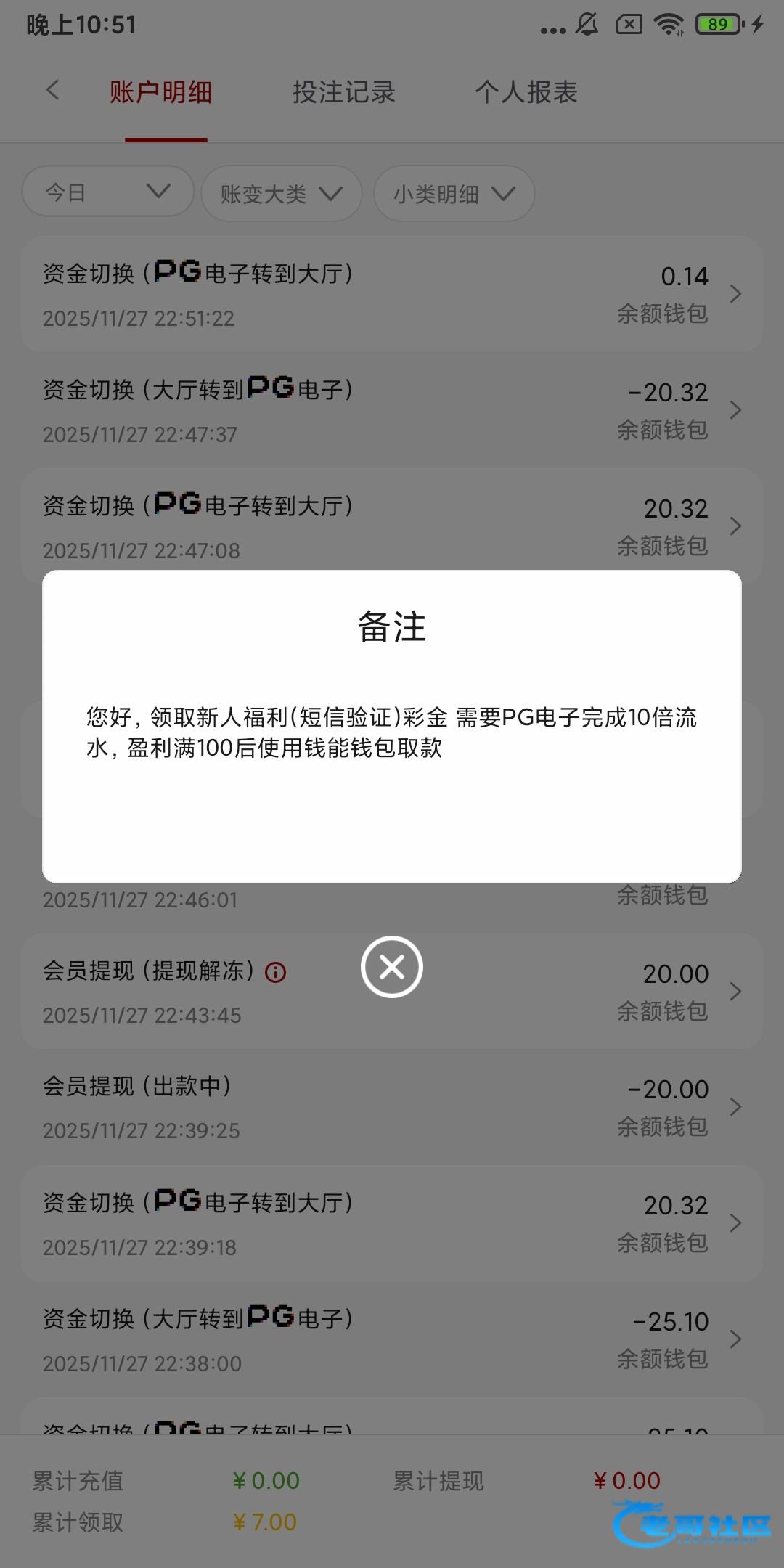Close the 备注 dialog

pos(391,967)
